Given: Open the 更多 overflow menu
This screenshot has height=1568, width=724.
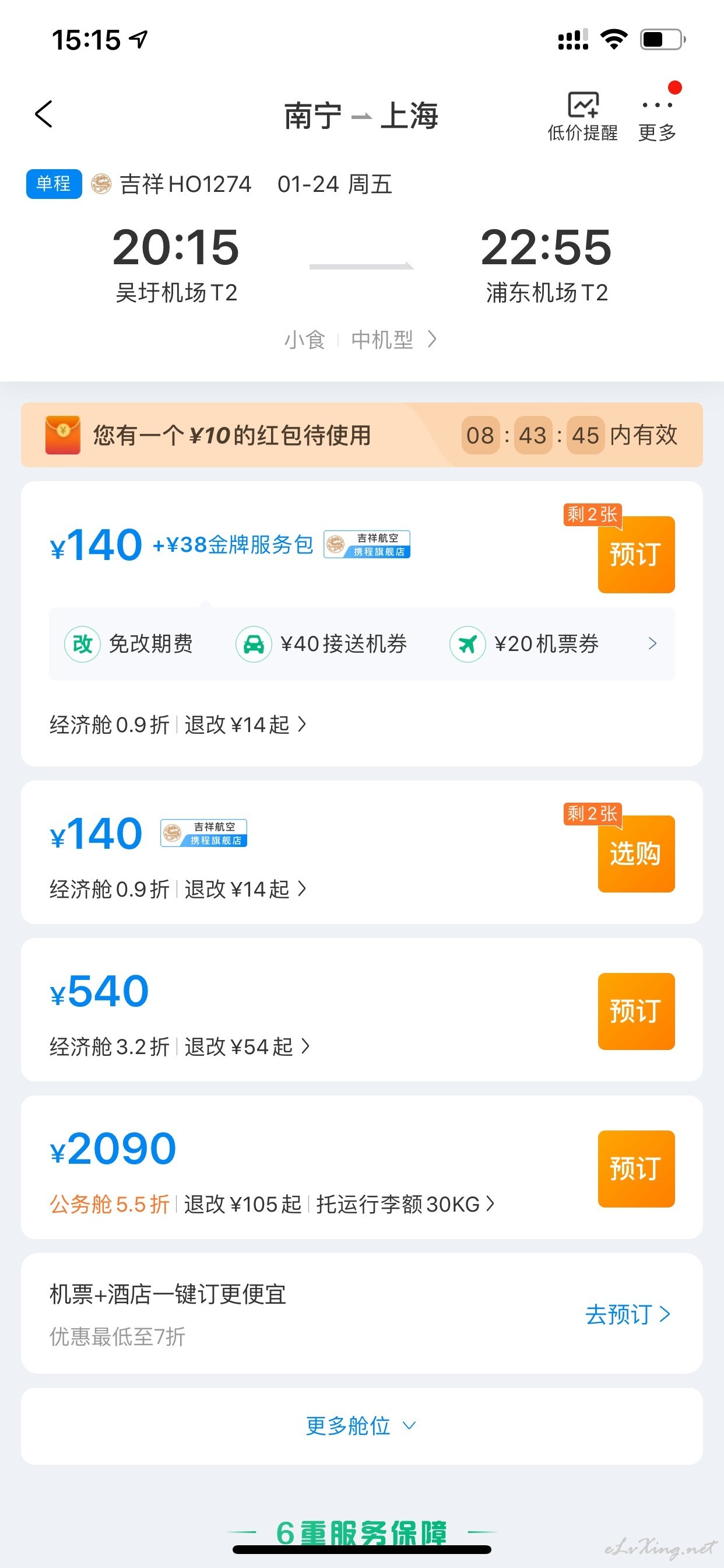Looking at the screenshot, I should click(657, 116).
